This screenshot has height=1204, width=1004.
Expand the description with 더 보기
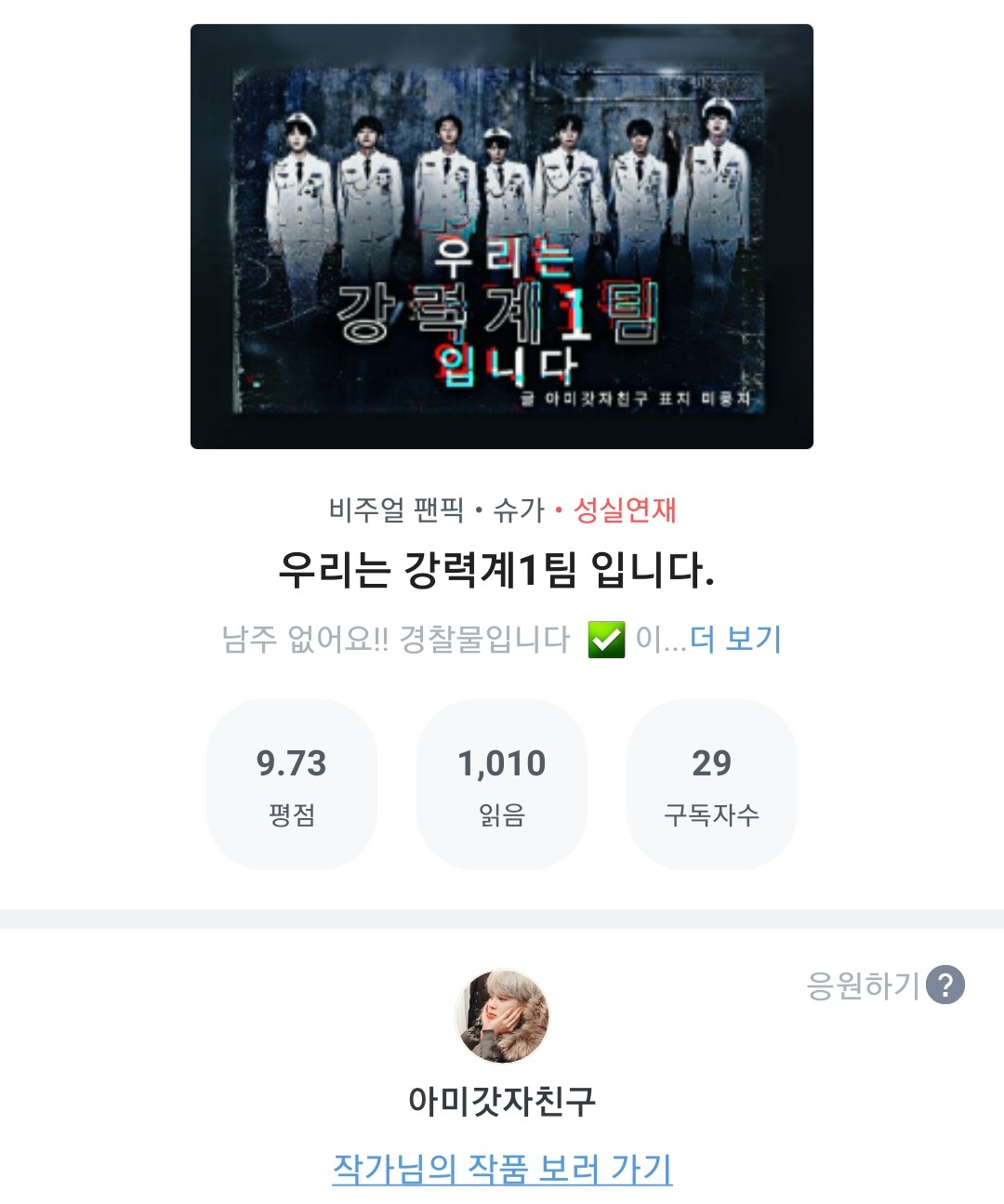735,640
